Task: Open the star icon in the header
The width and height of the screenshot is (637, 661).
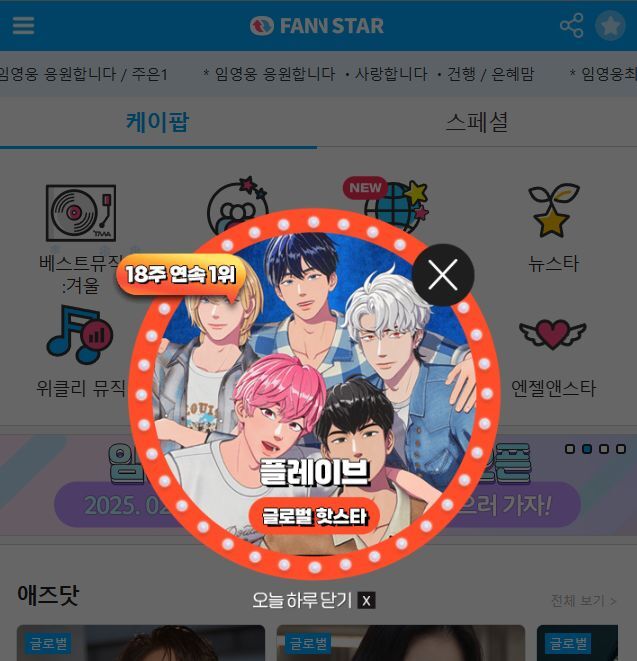Action: point(610,26)
